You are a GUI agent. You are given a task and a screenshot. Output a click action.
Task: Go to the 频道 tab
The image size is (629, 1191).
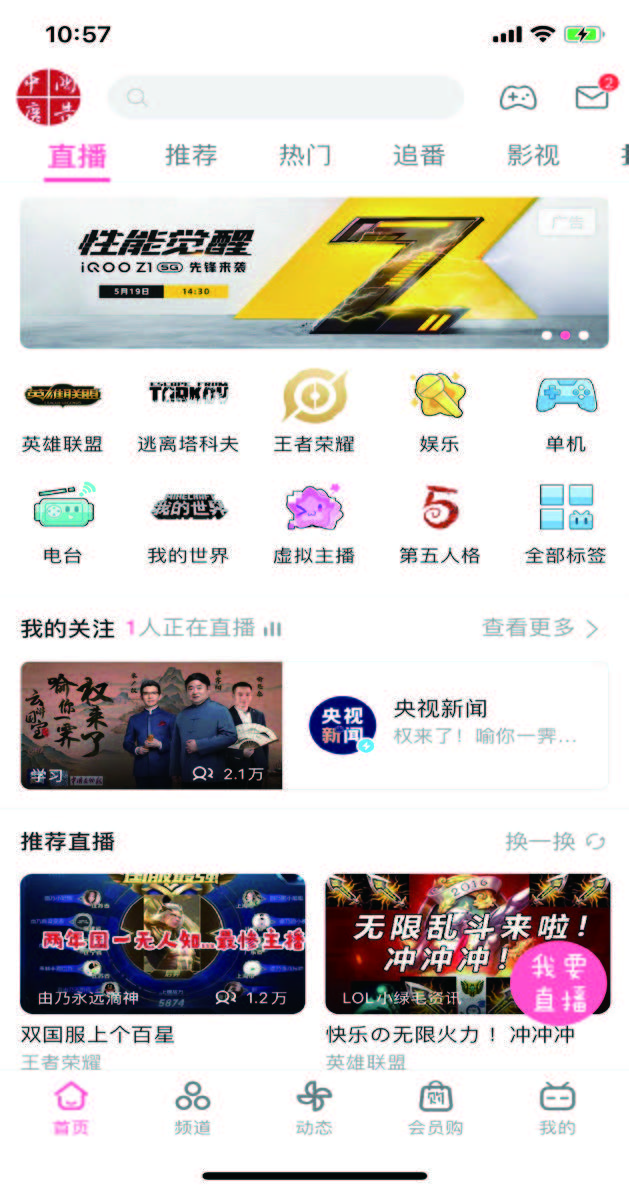point(192,1108)
